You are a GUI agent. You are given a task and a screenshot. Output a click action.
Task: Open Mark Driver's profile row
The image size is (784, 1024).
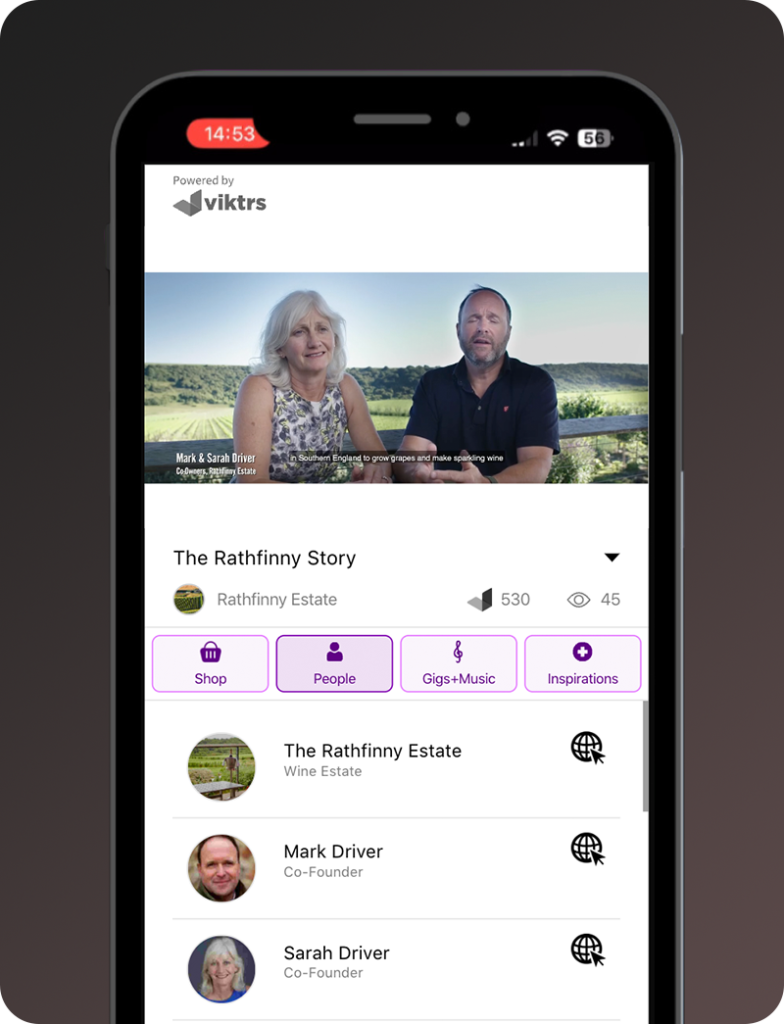coord(333,860)
